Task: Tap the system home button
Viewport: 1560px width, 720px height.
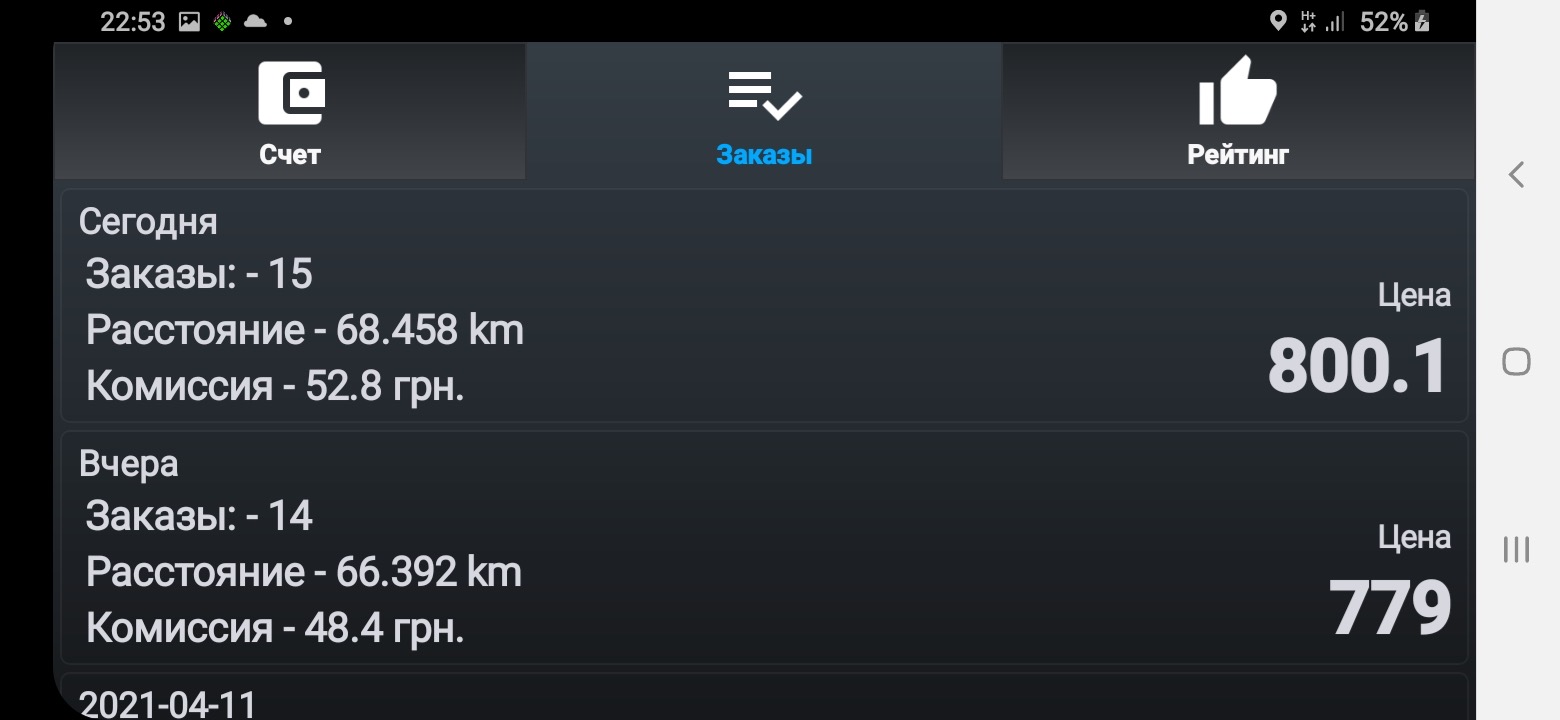Action: (x=1516, y=361)
